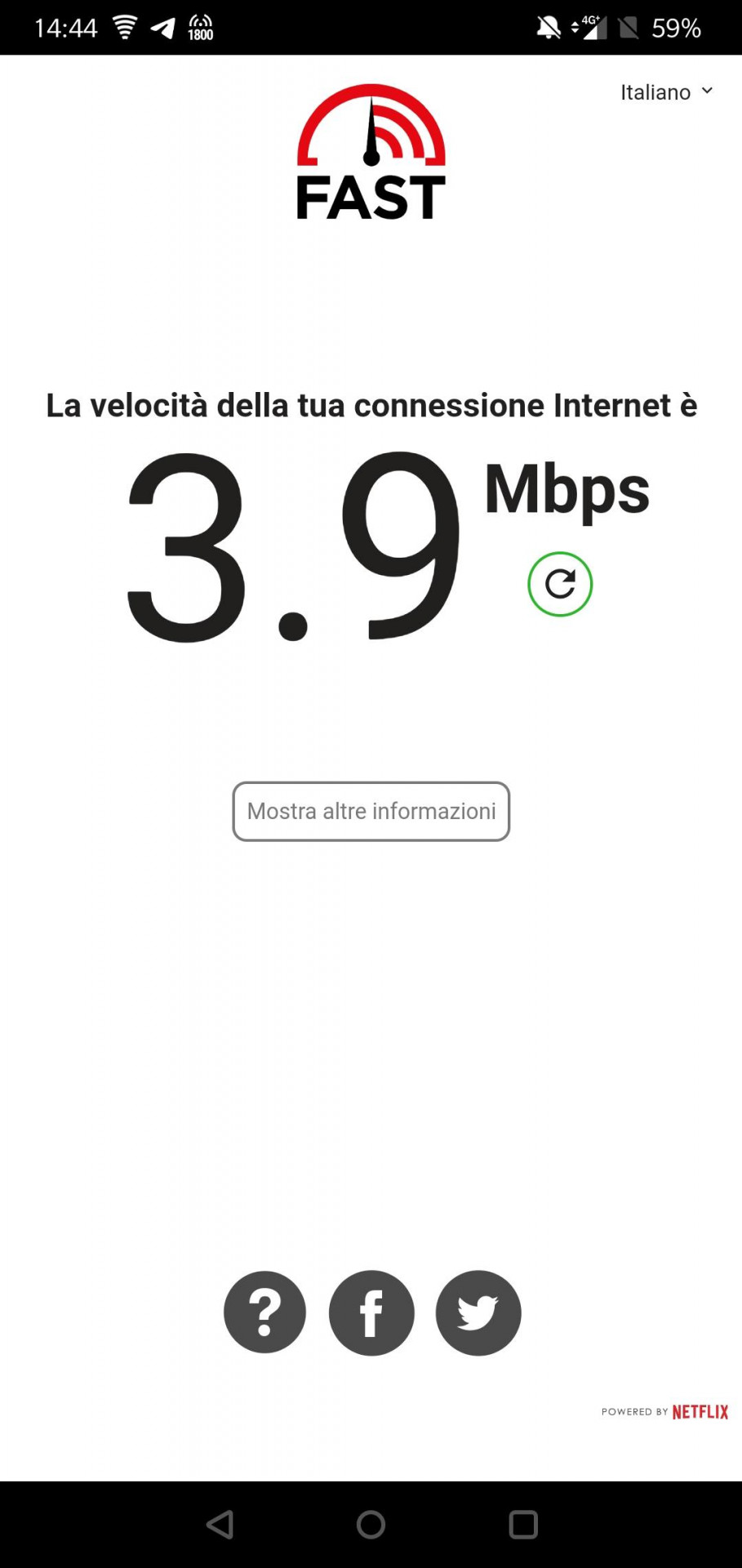Share result on Twitter

coord(478,1312)
